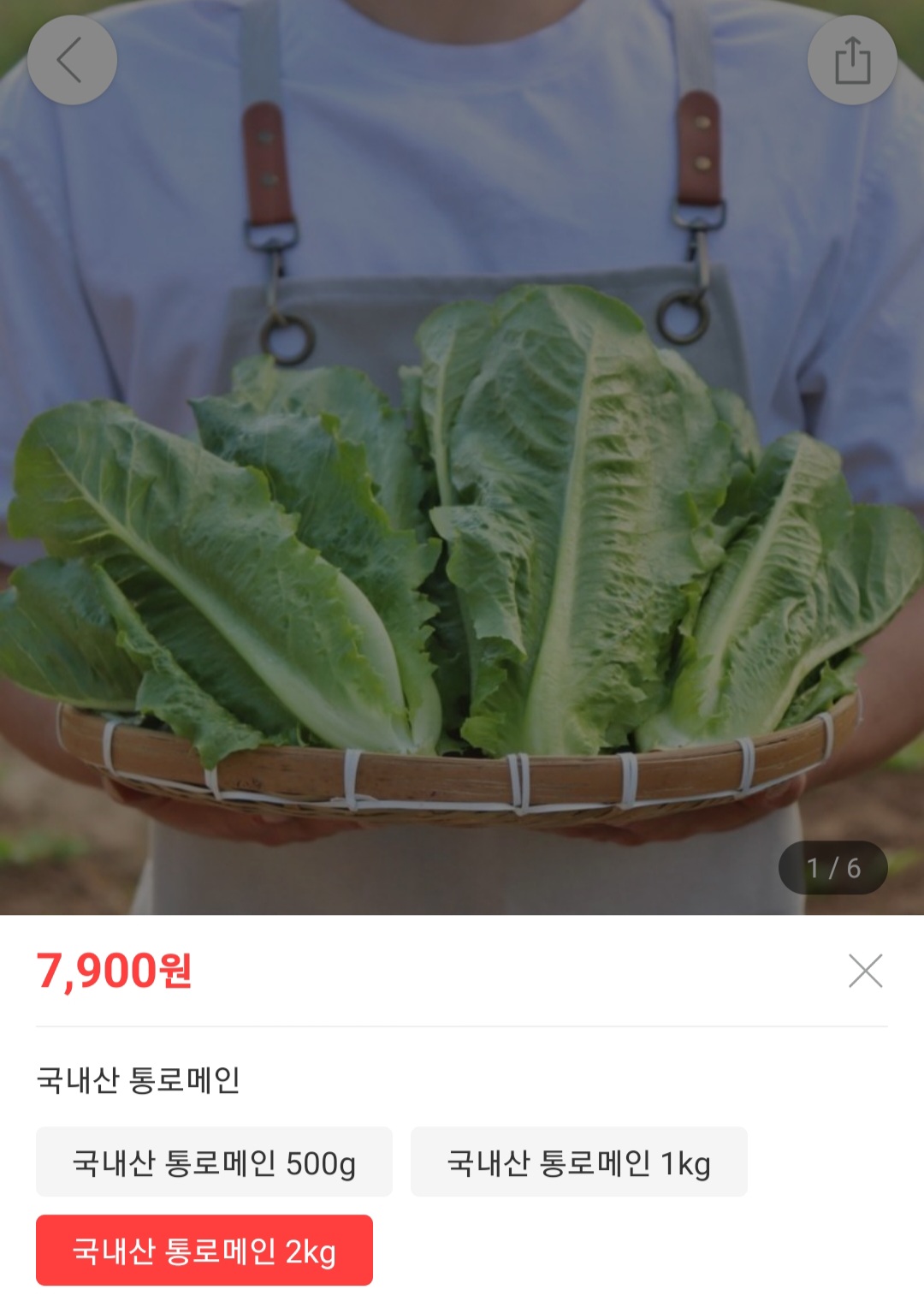
Task: Select the 국내산 통로메인 1kg option
Action: coord(580,1163)
